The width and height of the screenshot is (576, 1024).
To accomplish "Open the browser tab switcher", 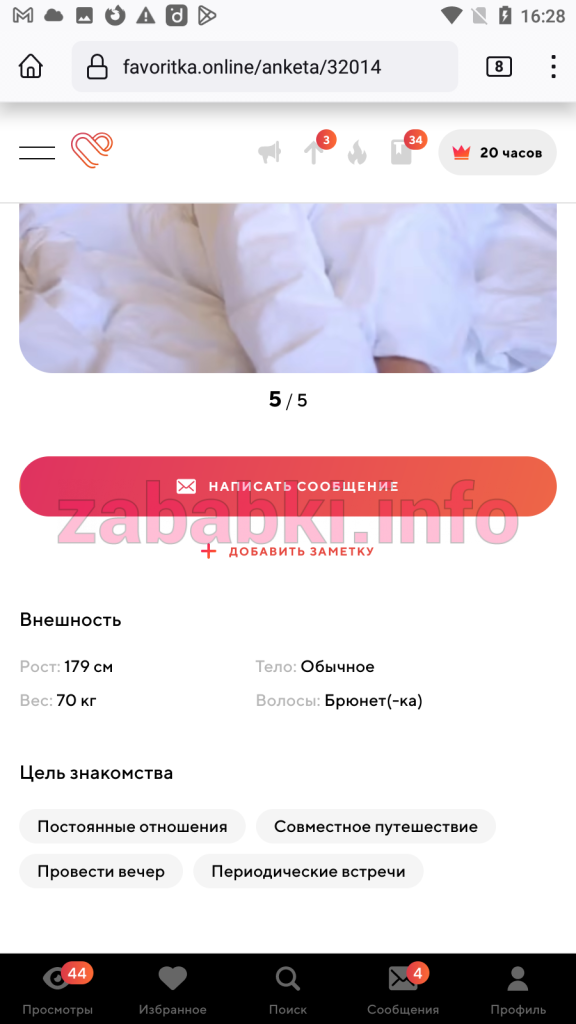I will [498, 66].
